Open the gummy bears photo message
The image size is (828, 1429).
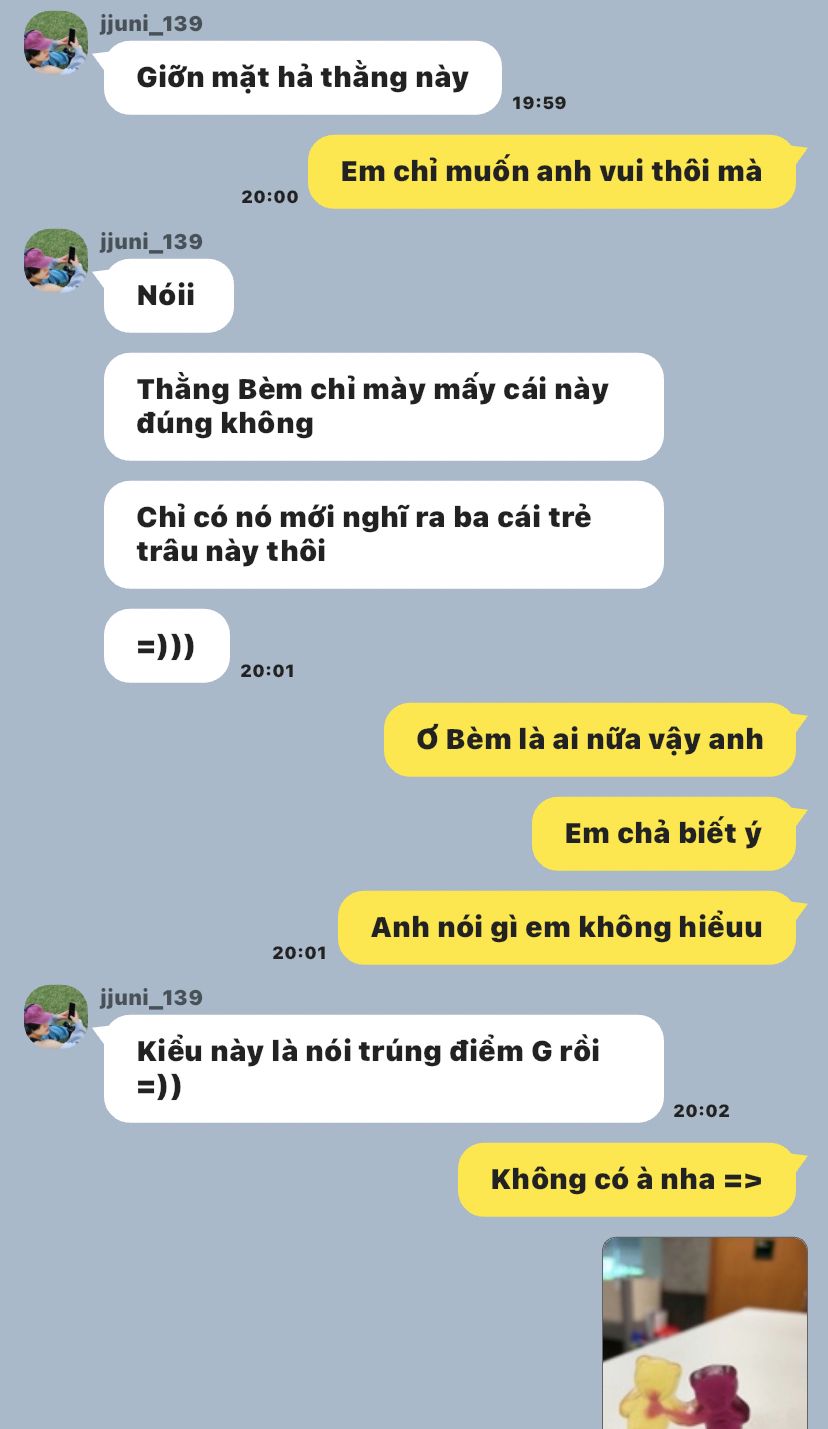pos(704,1333)
